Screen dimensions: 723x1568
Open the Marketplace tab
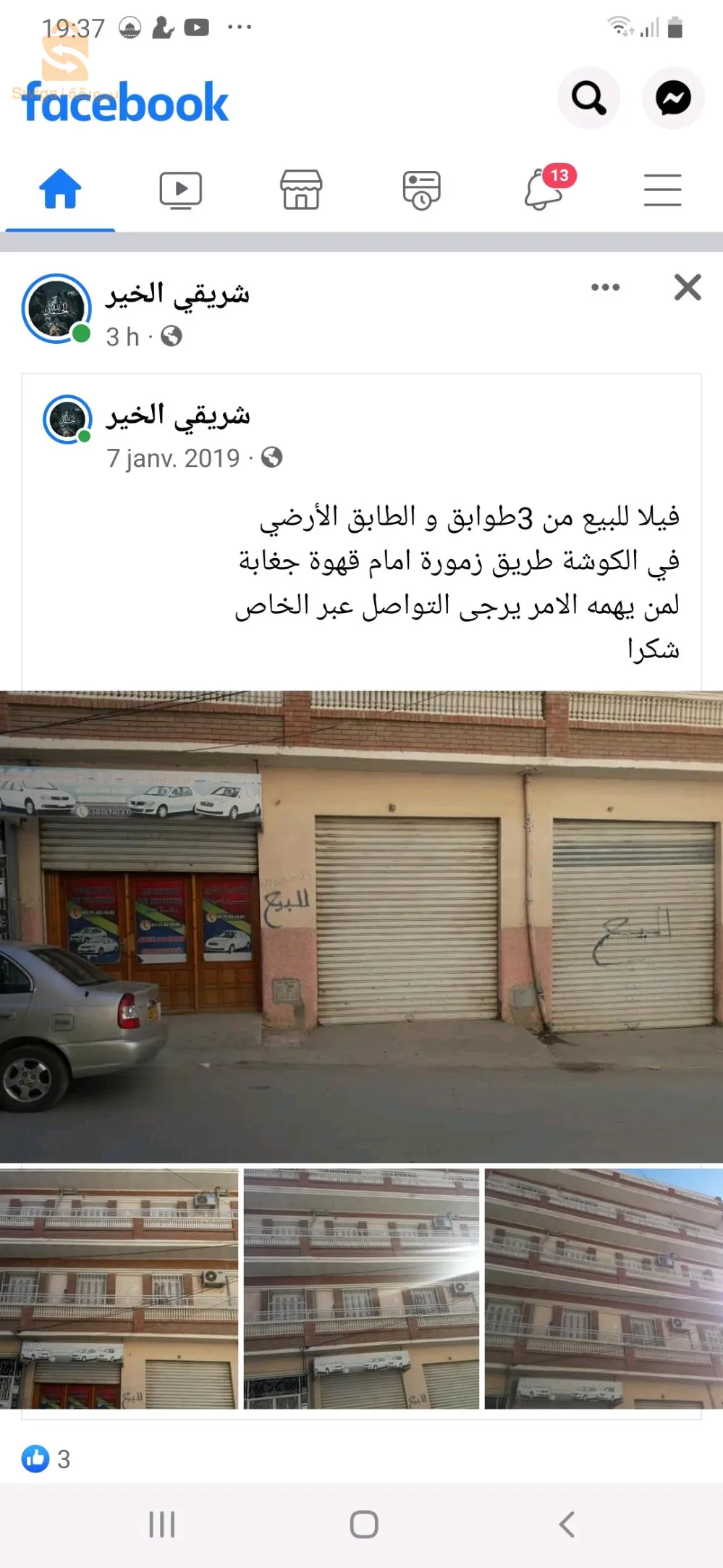coord(301,190)
